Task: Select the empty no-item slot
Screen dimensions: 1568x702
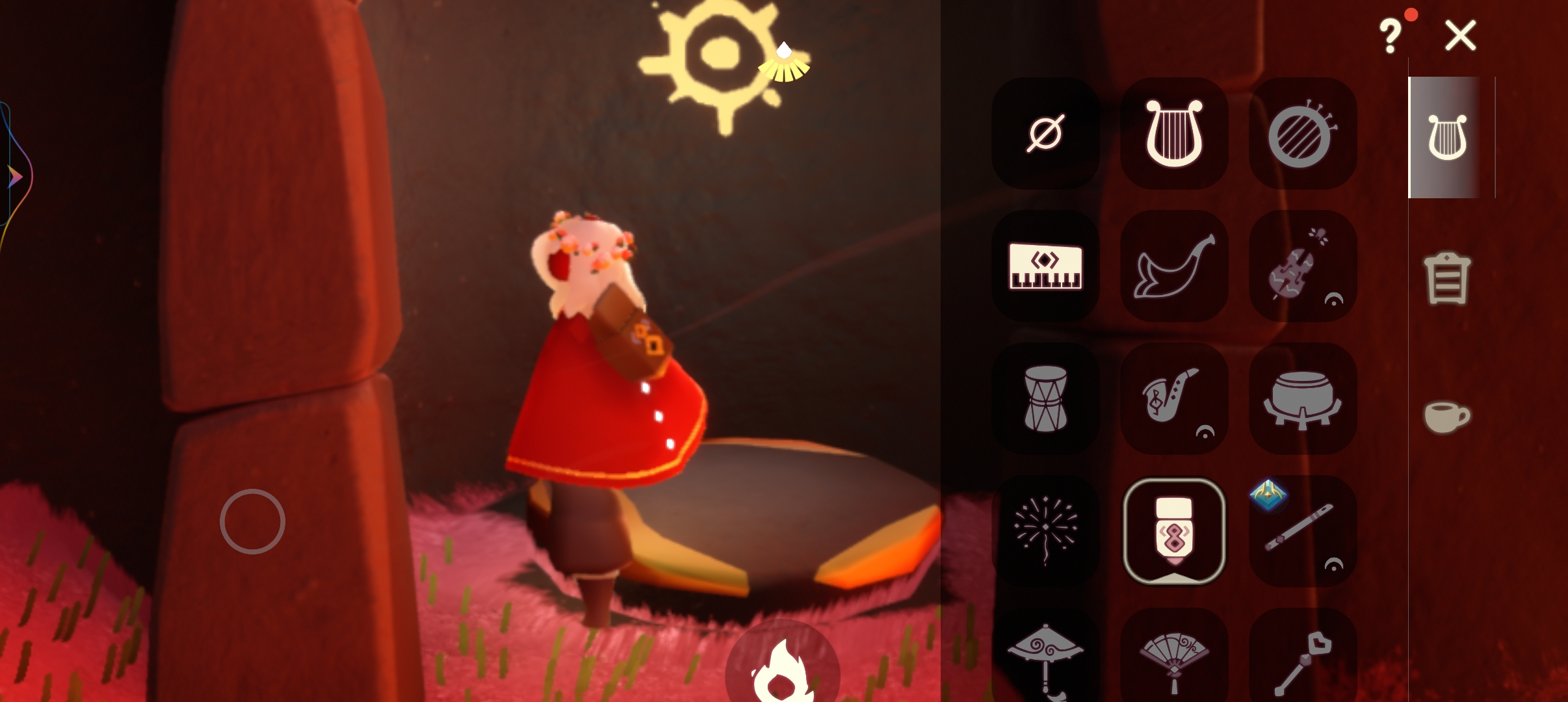Action: pyautogui.click(x=1045, y=134)
